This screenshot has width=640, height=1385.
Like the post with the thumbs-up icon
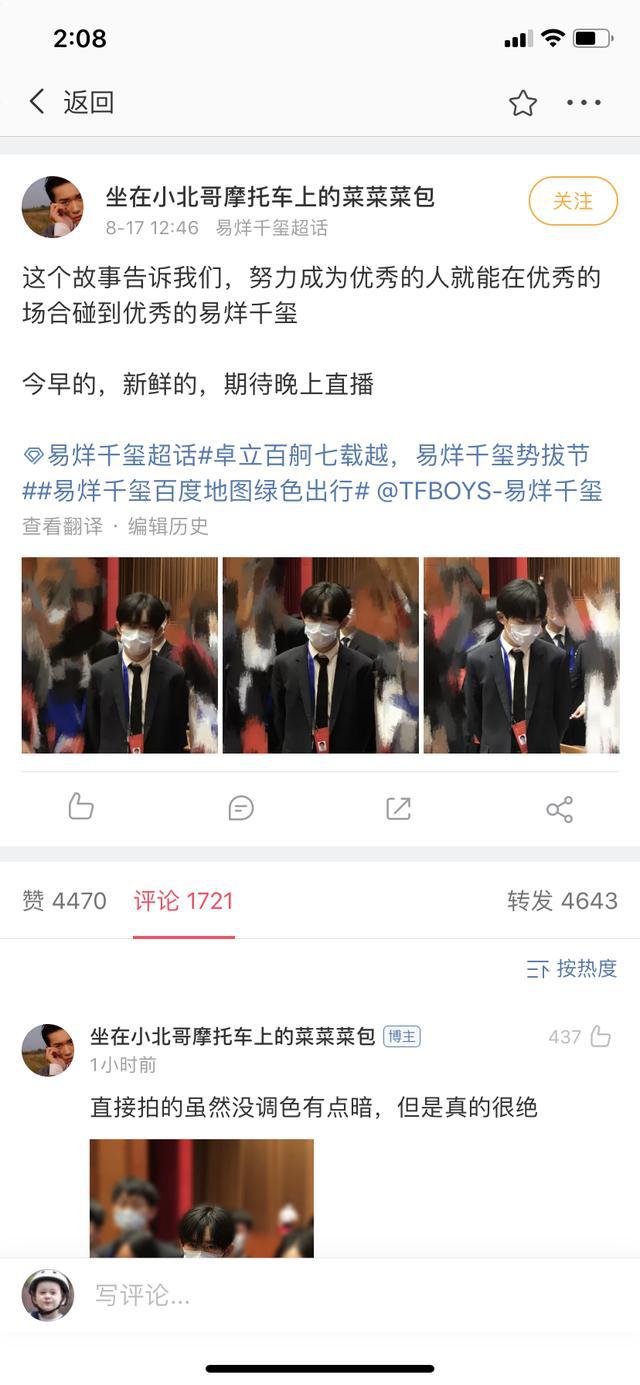[81, 807]
